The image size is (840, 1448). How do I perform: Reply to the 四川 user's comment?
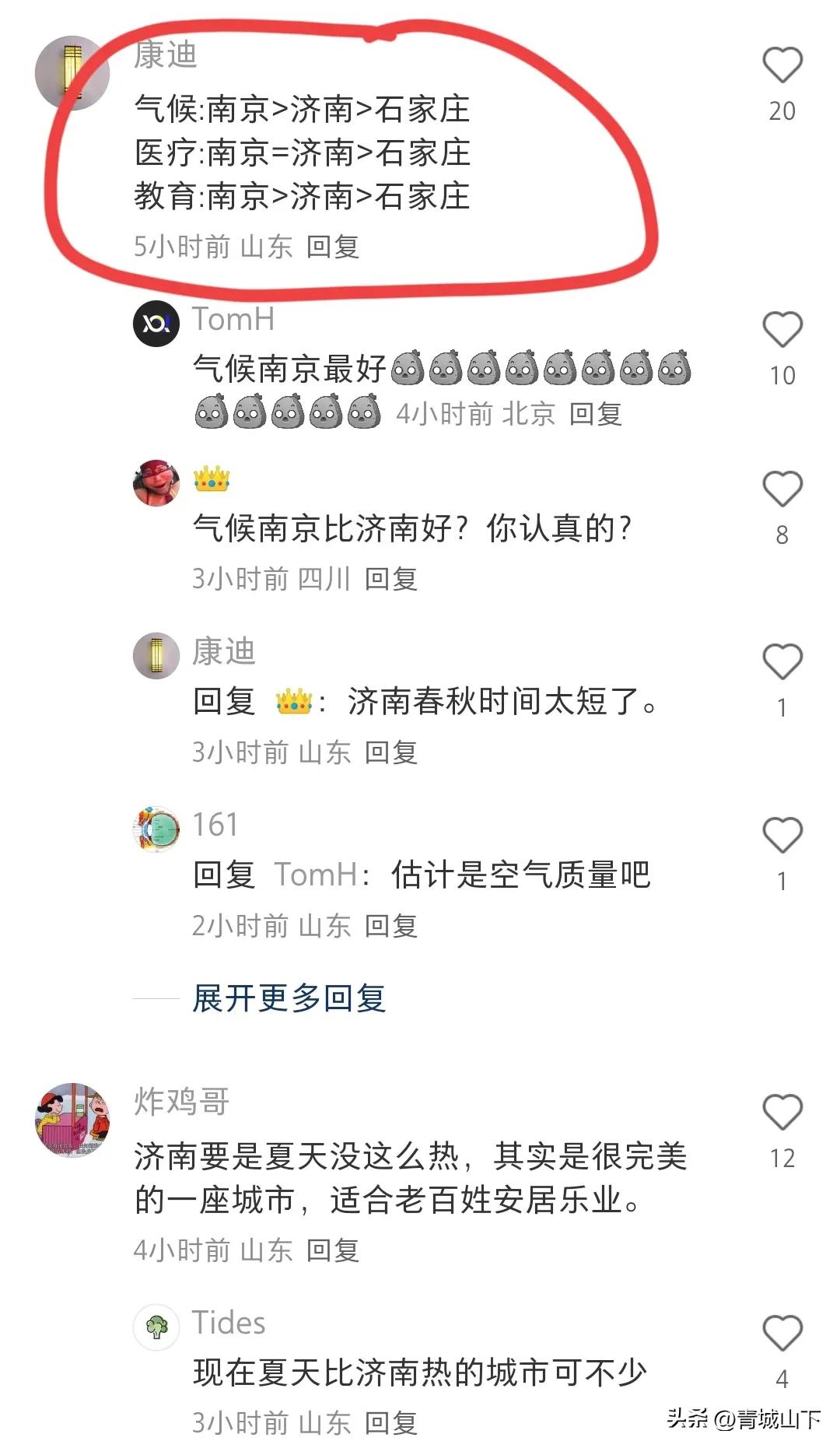391,579
